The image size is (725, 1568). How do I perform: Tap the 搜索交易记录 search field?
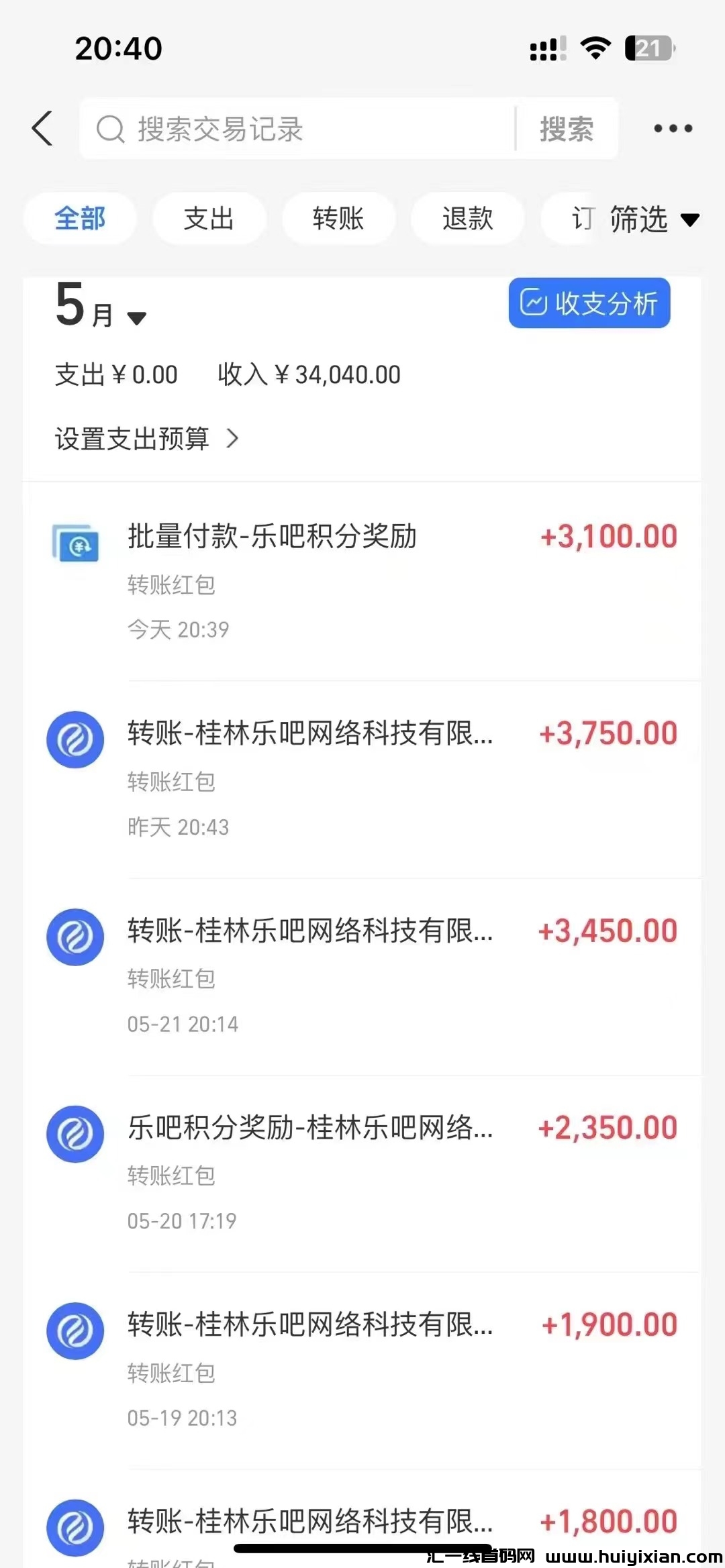(302, 129)
